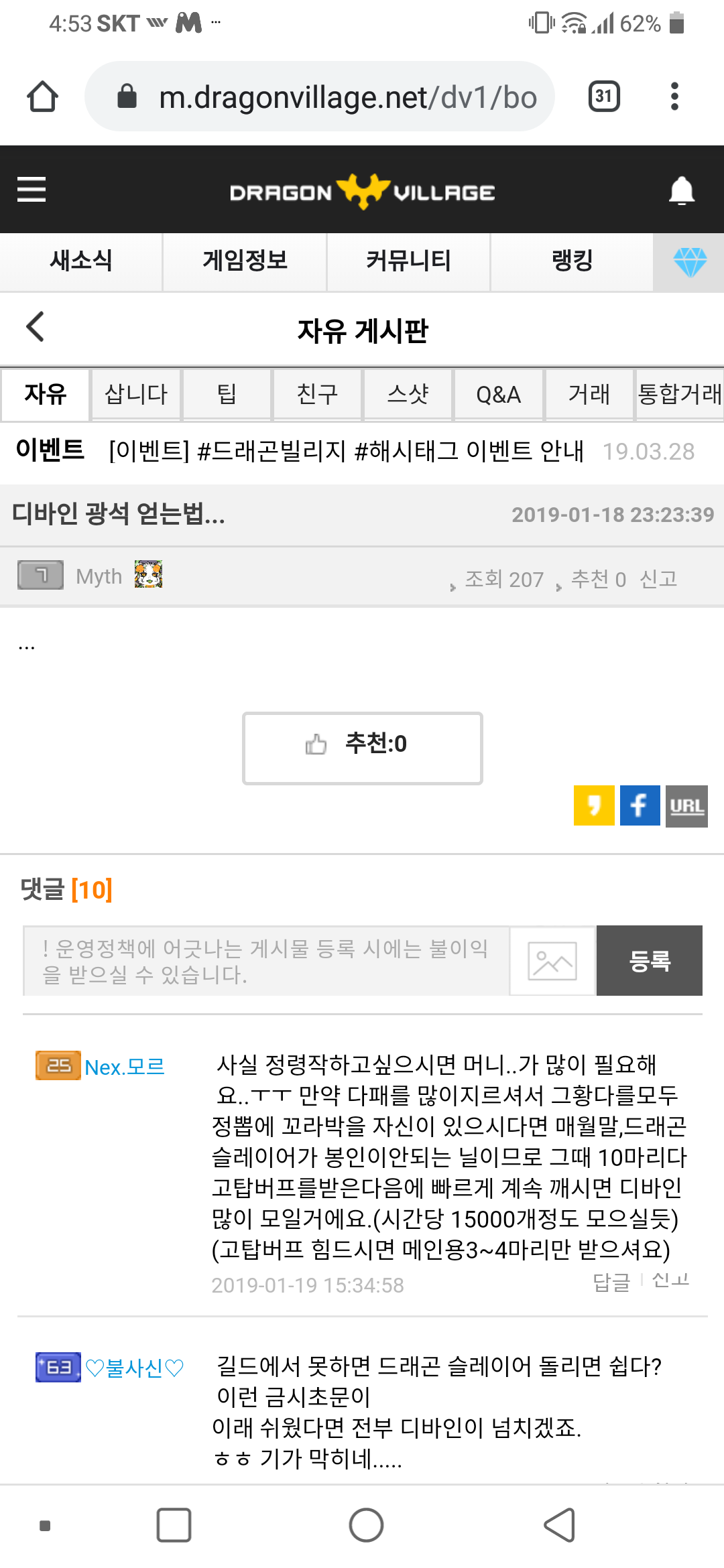The width and height of the screenshot is (724, 1568).
Task: Share the post to Facebook
Action: click(640, 805)
